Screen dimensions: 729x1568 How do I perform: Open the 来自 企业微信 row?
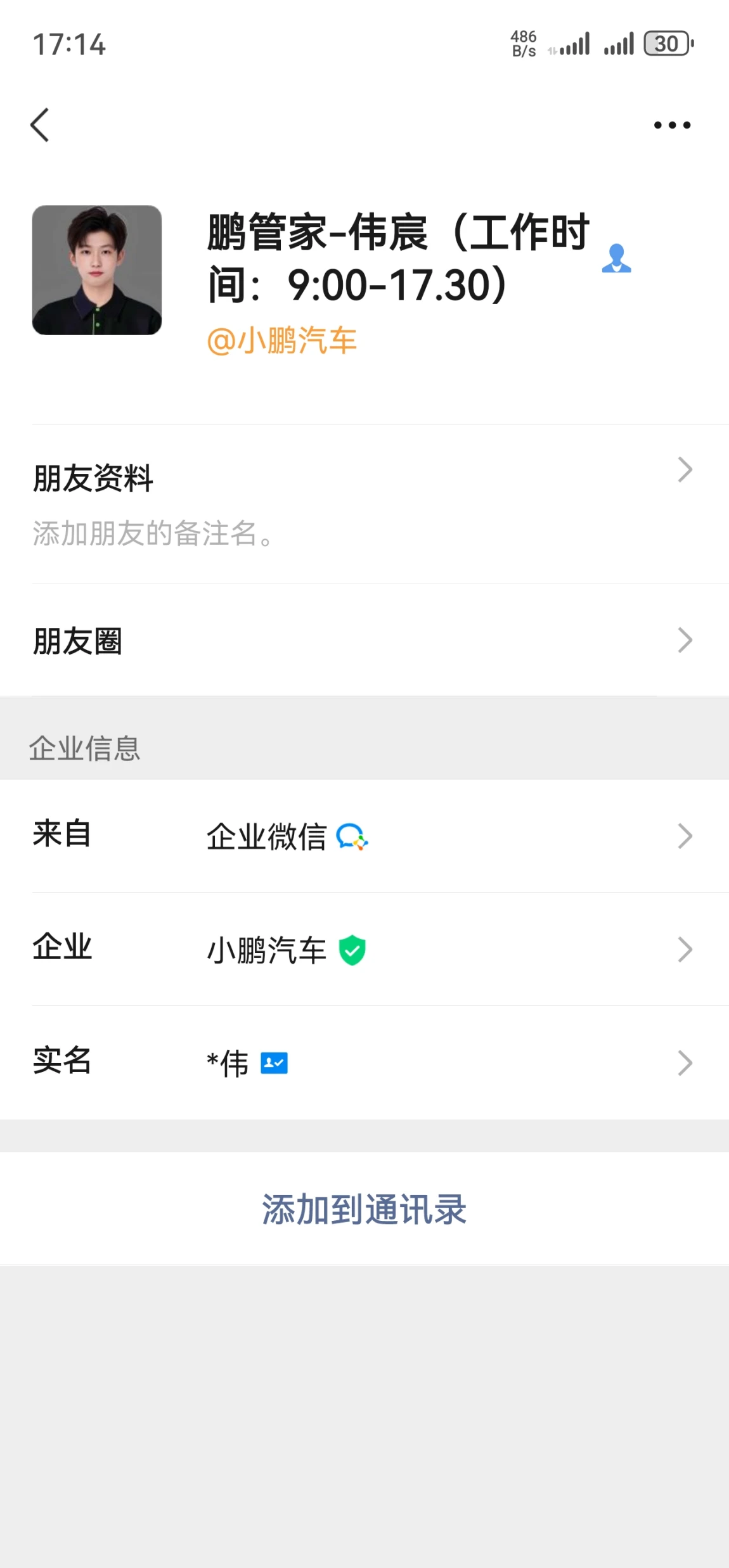[364, 836]
